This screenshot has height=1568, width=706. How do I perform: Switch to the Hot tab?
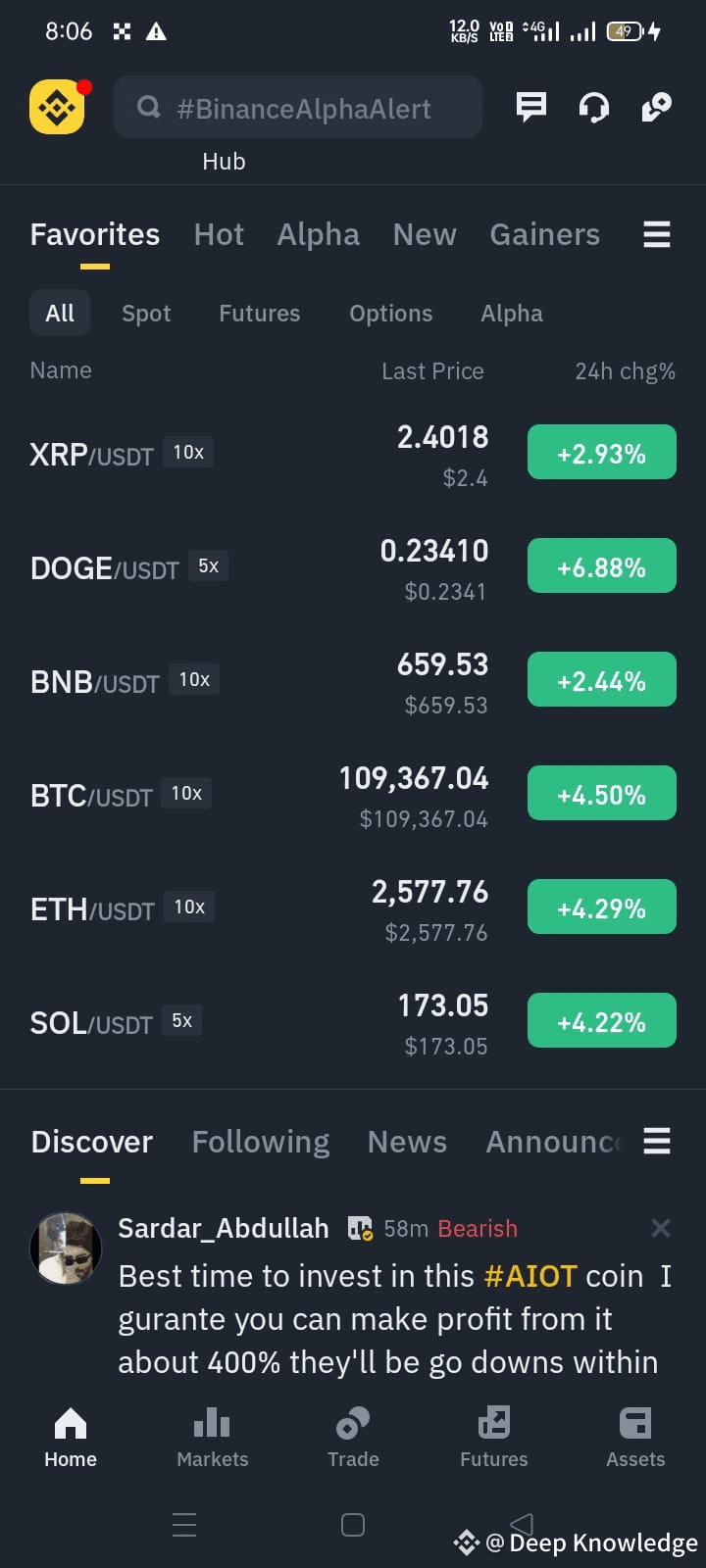(219, 234)
